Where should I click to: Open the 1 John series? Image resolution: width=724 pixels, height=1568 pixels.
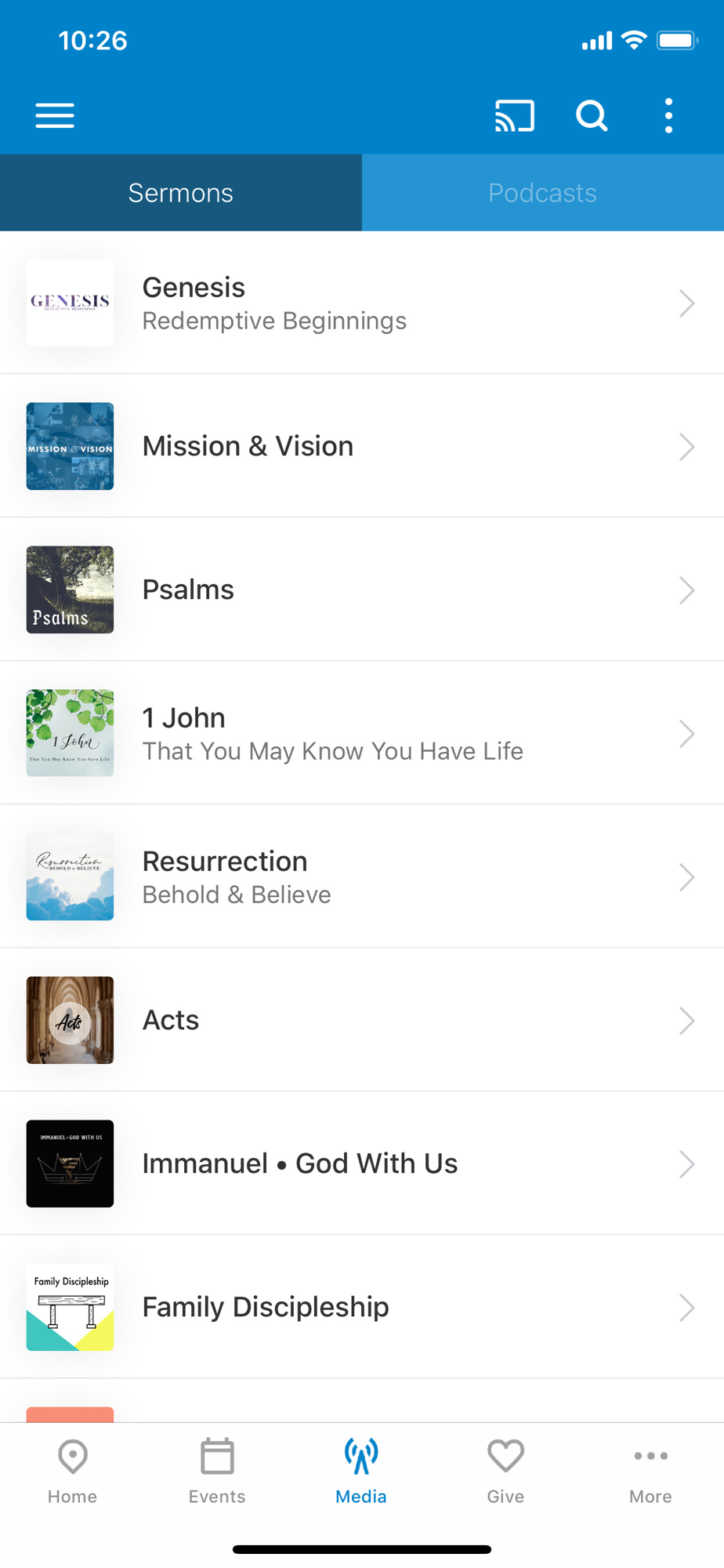point(362,733)
